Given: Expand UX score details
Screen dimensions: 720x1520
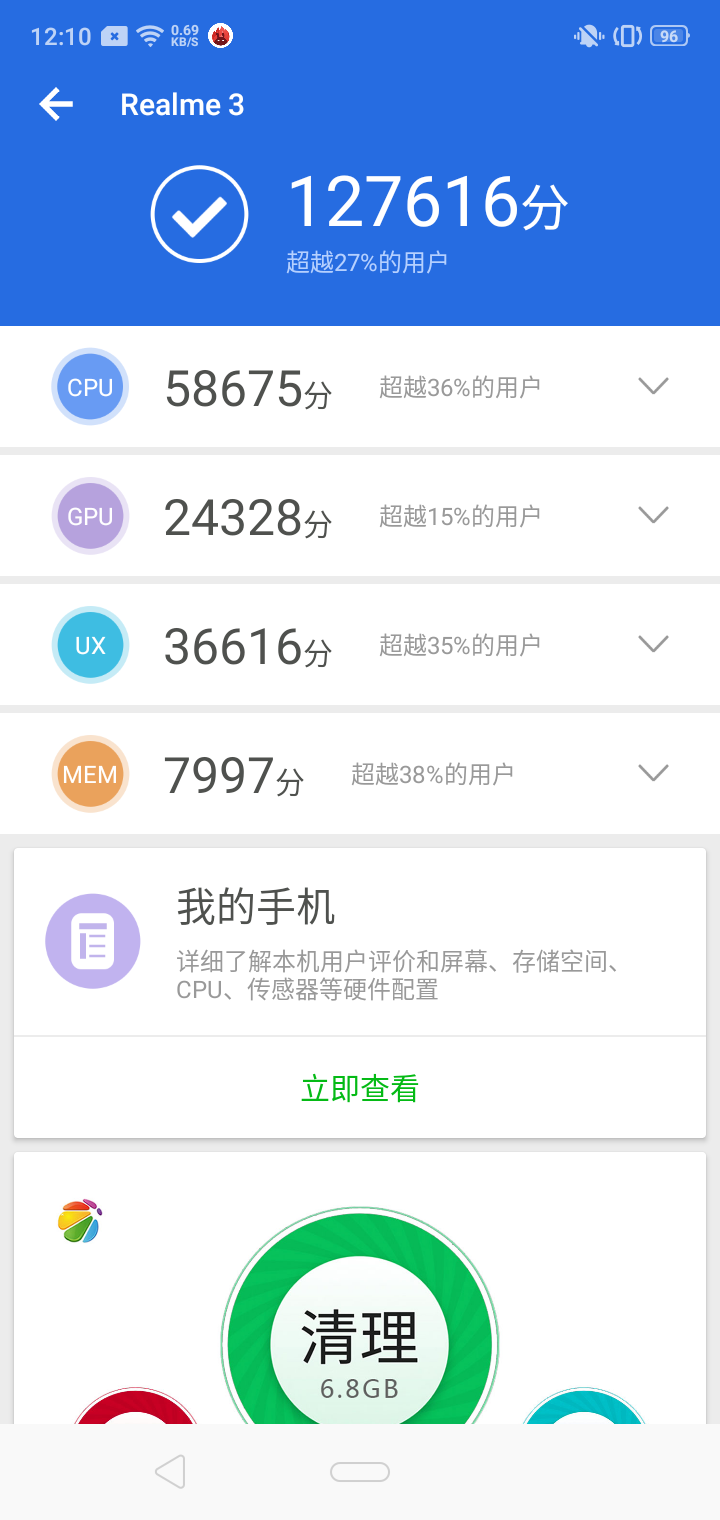Looking at the screenshot, I should (652, 643).
